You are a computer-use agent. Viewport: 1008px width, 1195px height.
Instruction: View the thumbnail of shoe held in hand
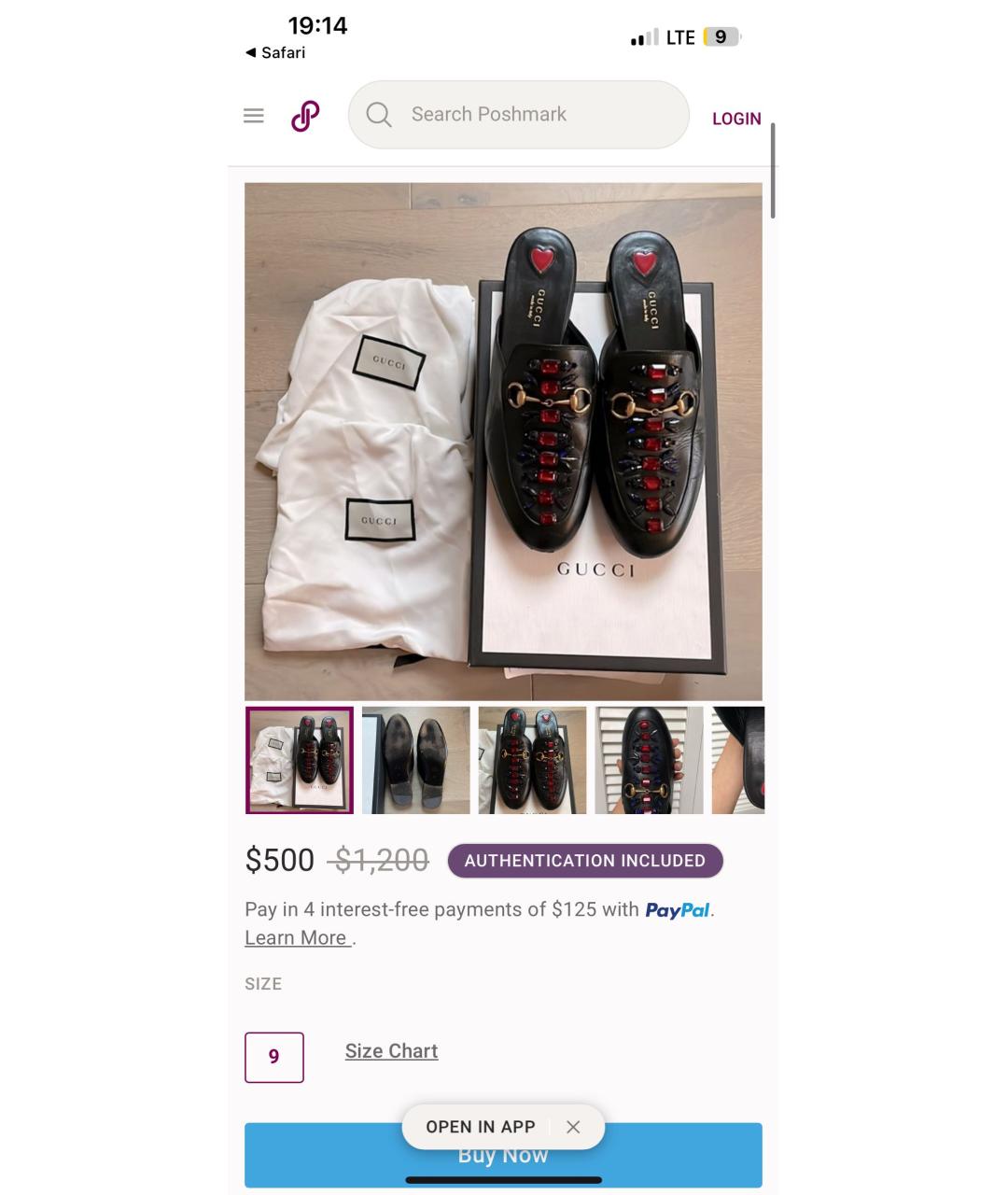[649, 760]
